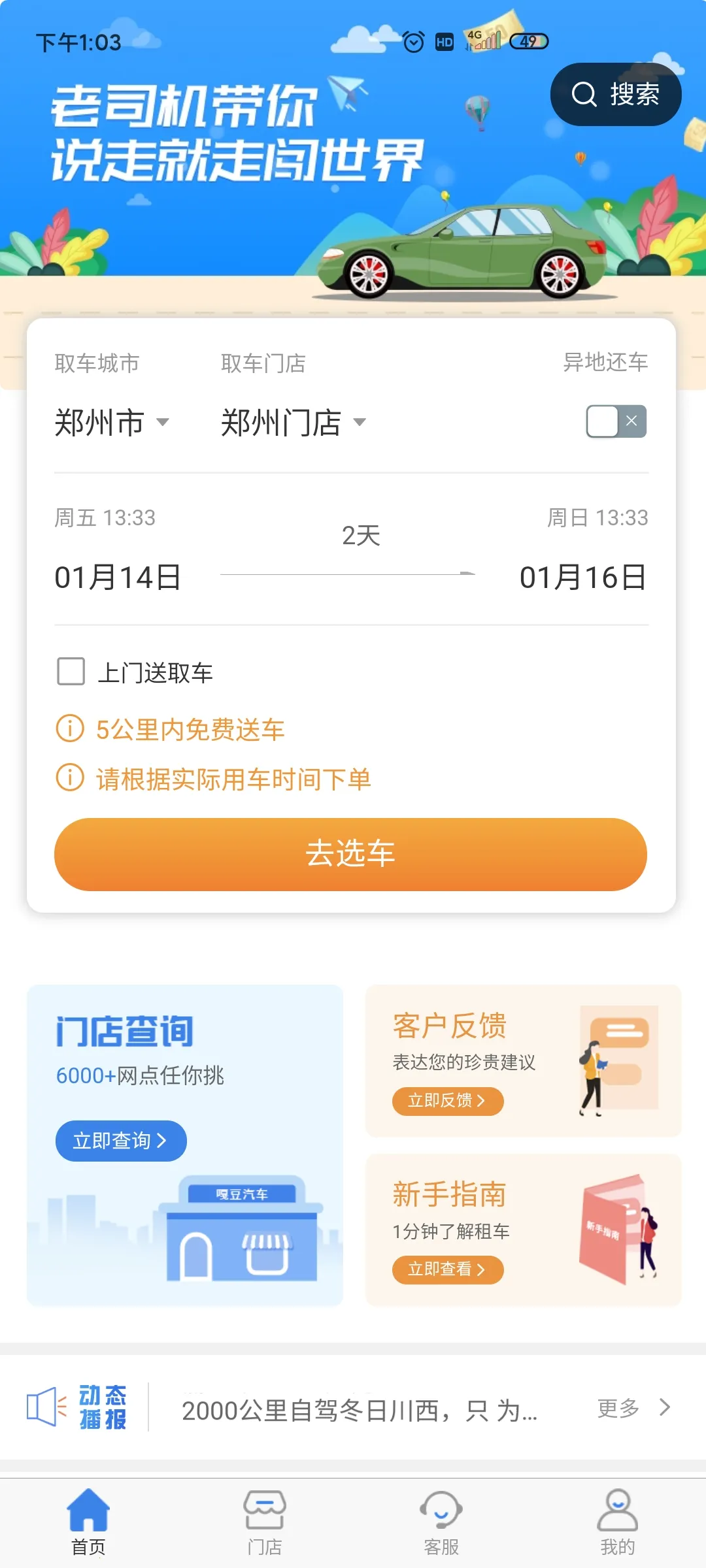Toggle the 异地还车 switch
This screenshot has width=706, height=1568.
(x=616, y=421)
